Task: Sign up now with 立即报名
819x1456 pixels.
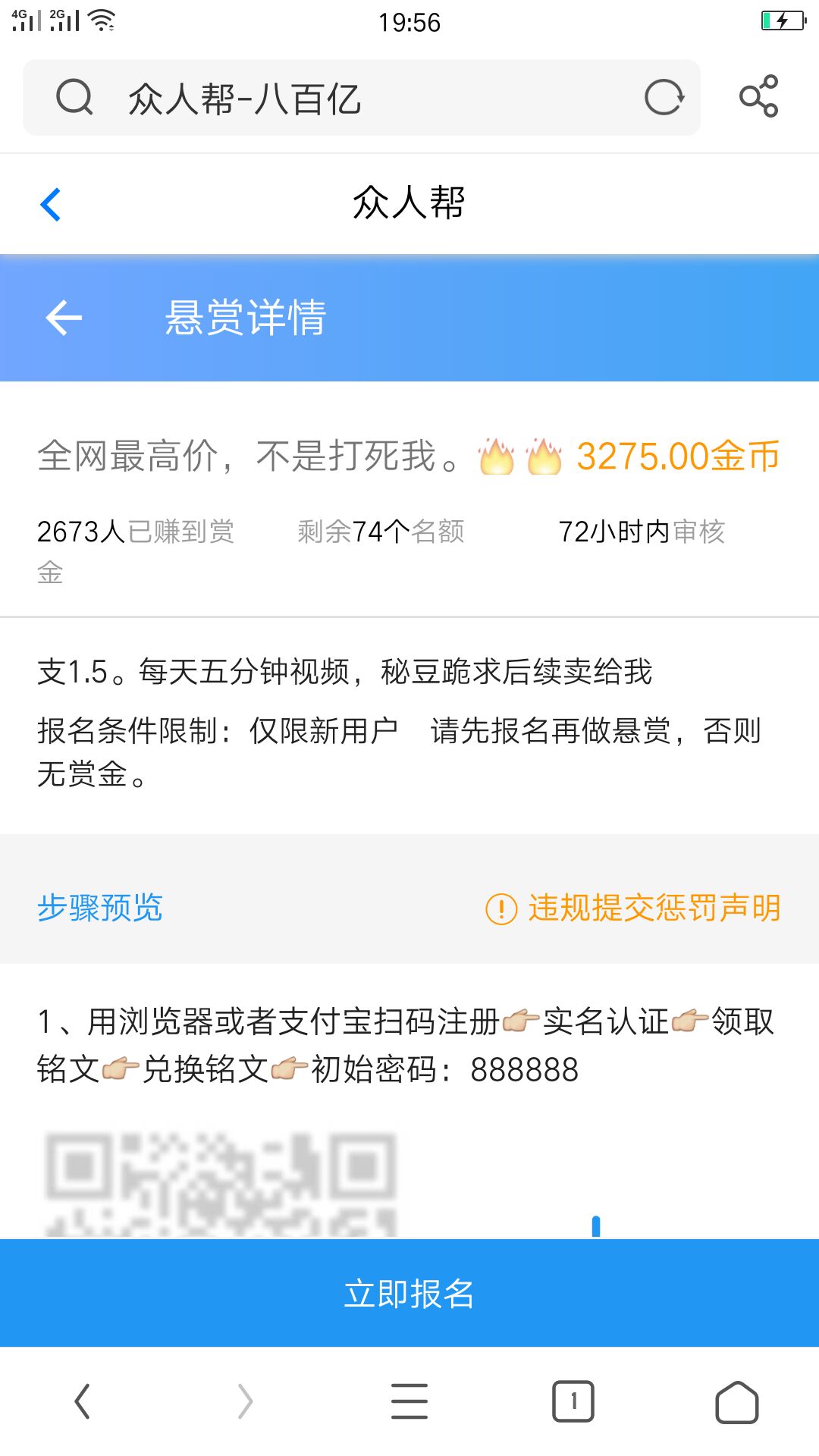Action: coord(409,1294)
